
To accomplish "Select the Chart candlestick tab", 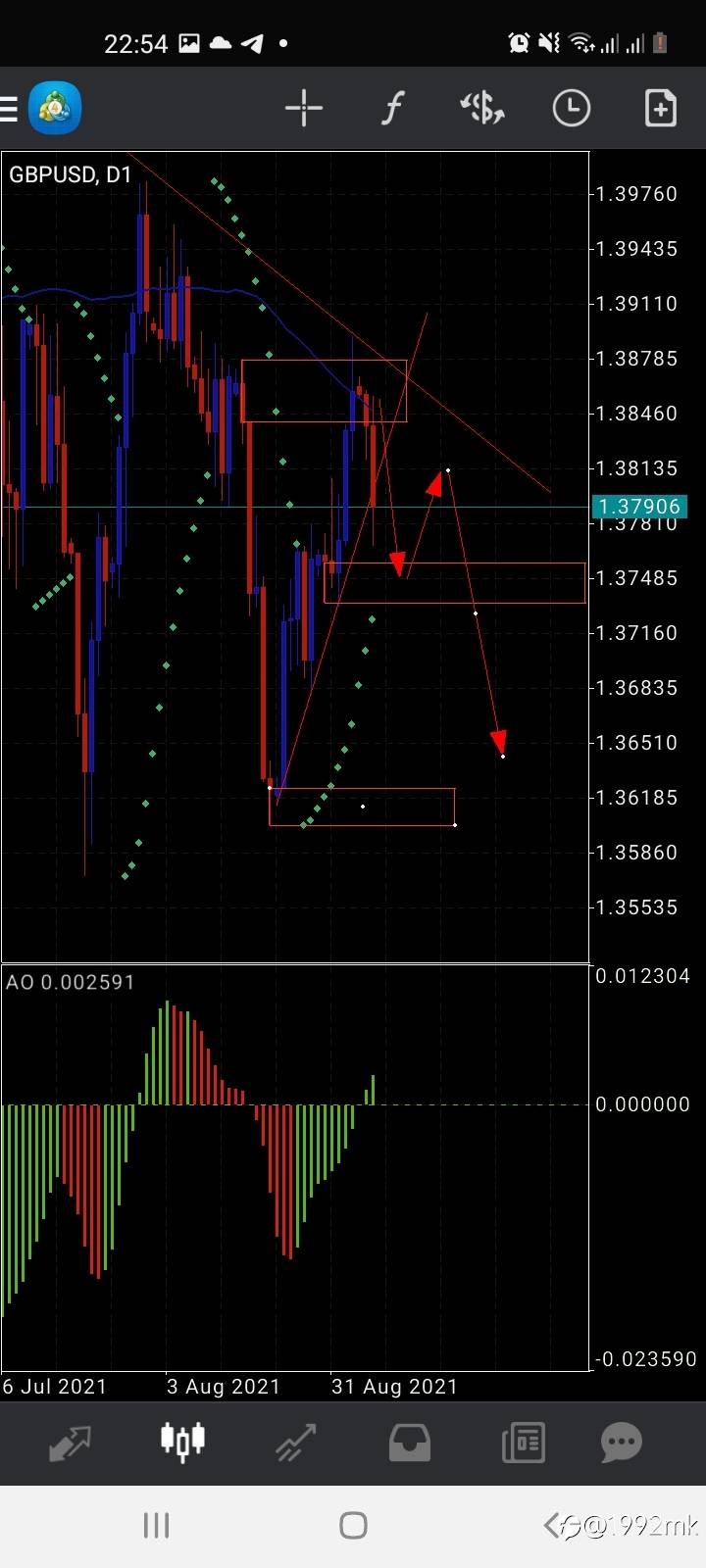I will 182,1440.
